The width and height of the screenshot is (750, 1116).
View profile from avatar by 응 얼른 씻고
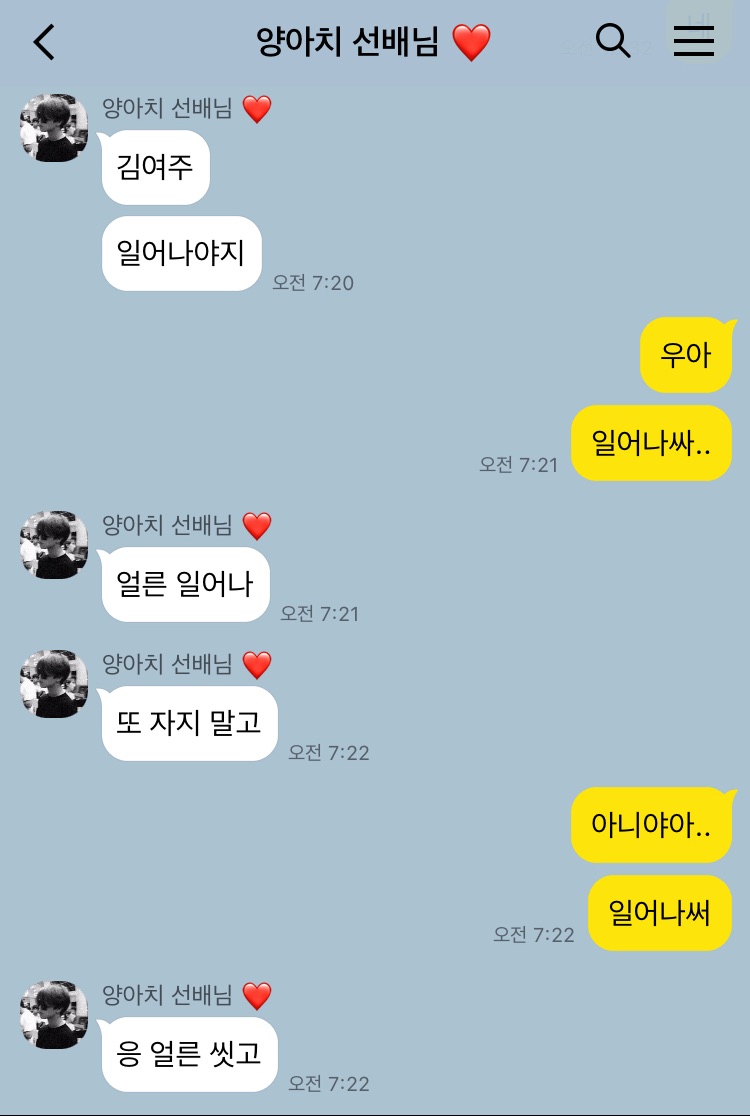(54, 1014)
